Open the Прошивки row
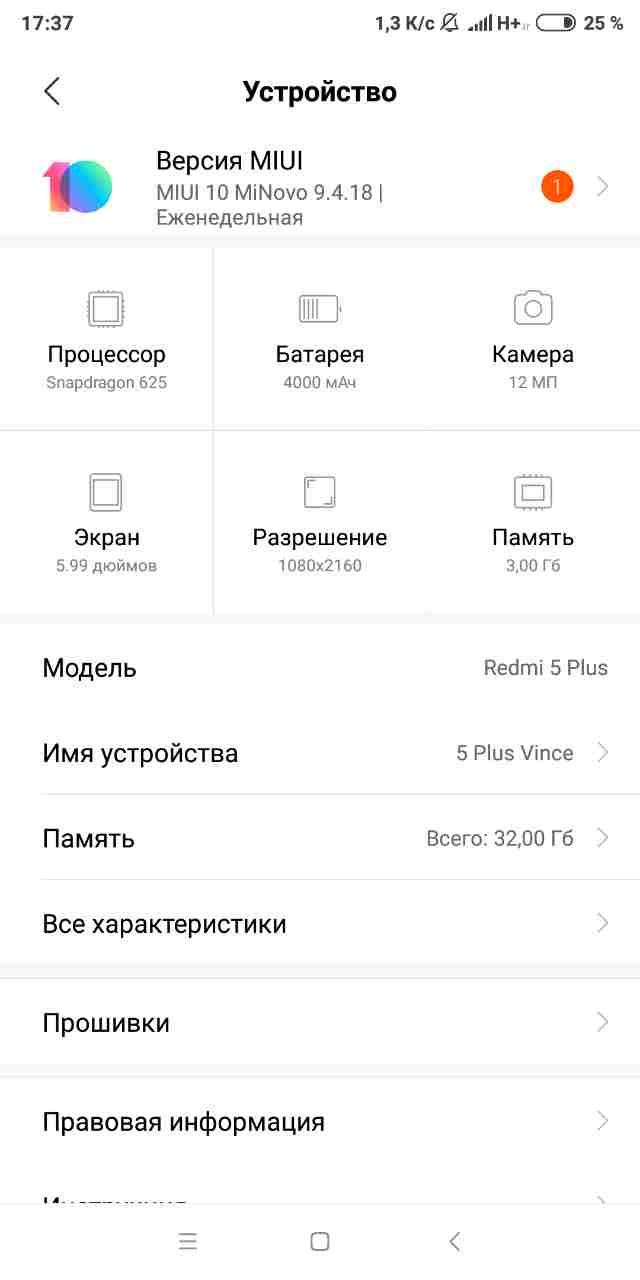 [320, 1022]
